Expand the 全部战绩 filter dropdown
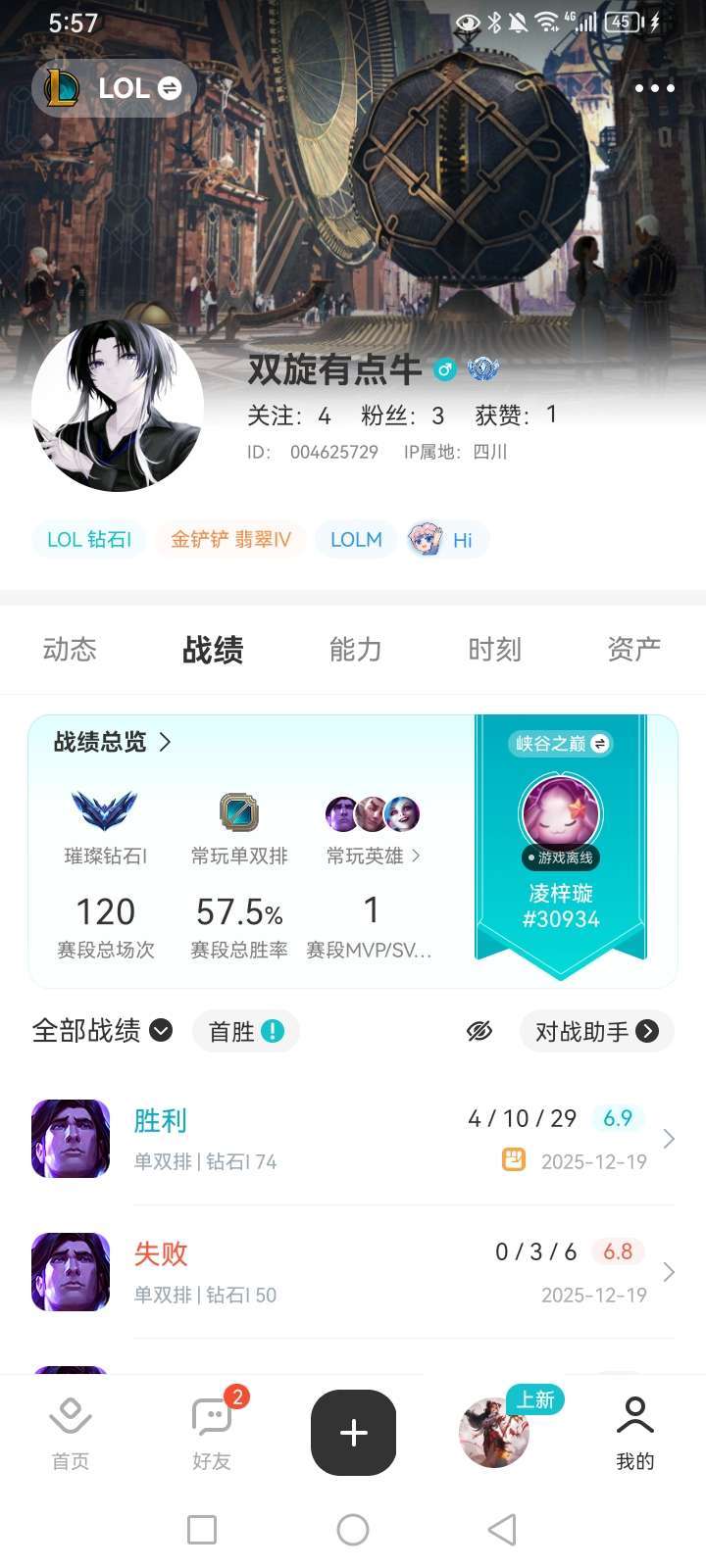Screen dimensions: 706x1568 (x=102, y=1030)
